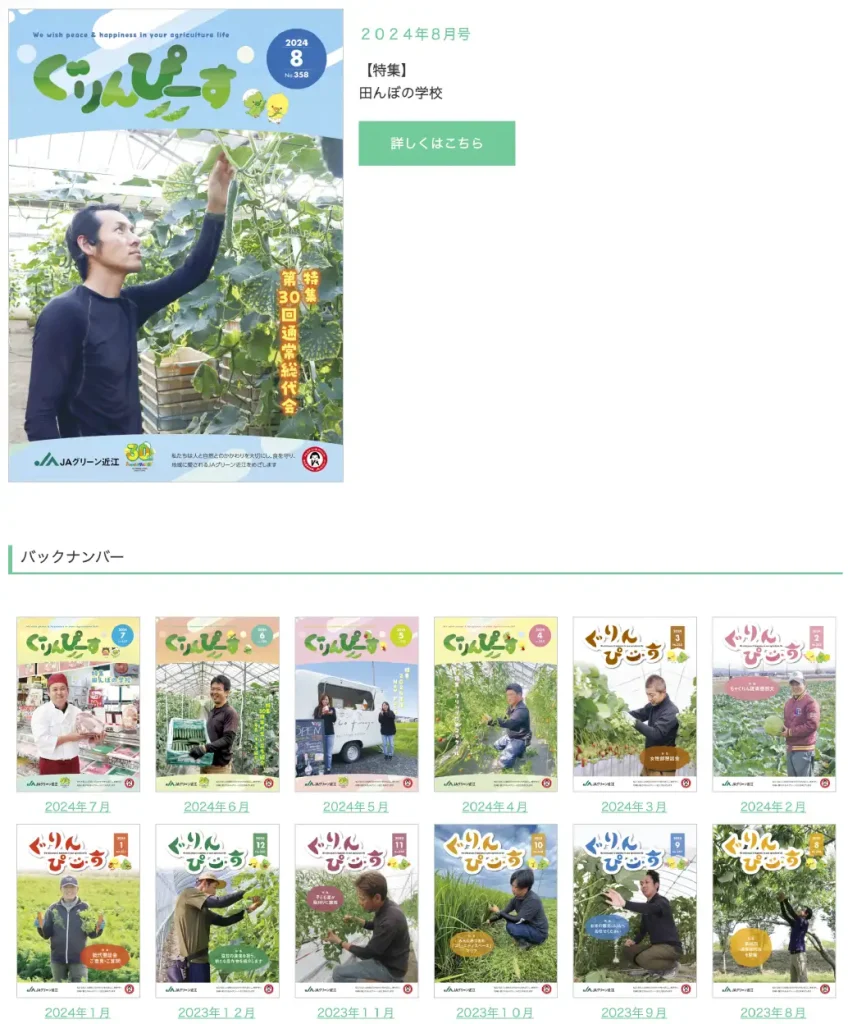Go to the 2024年2月 issue link
This screenshot has width=848, height=1024.
[773, 807]
